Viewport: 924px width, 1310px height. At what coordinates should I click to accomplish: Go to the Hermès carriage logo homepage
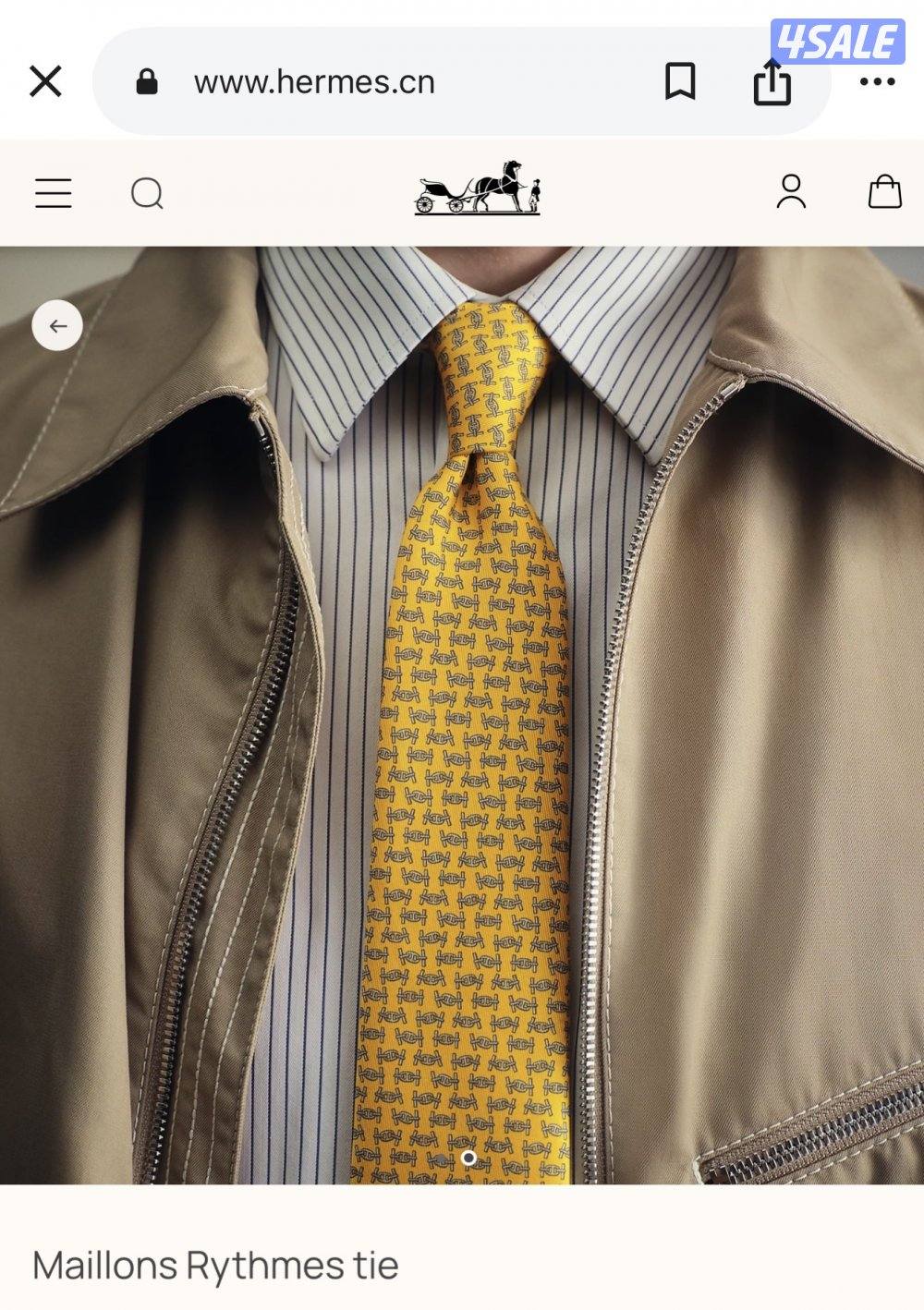pyautogui.click(x=478, y=188)
